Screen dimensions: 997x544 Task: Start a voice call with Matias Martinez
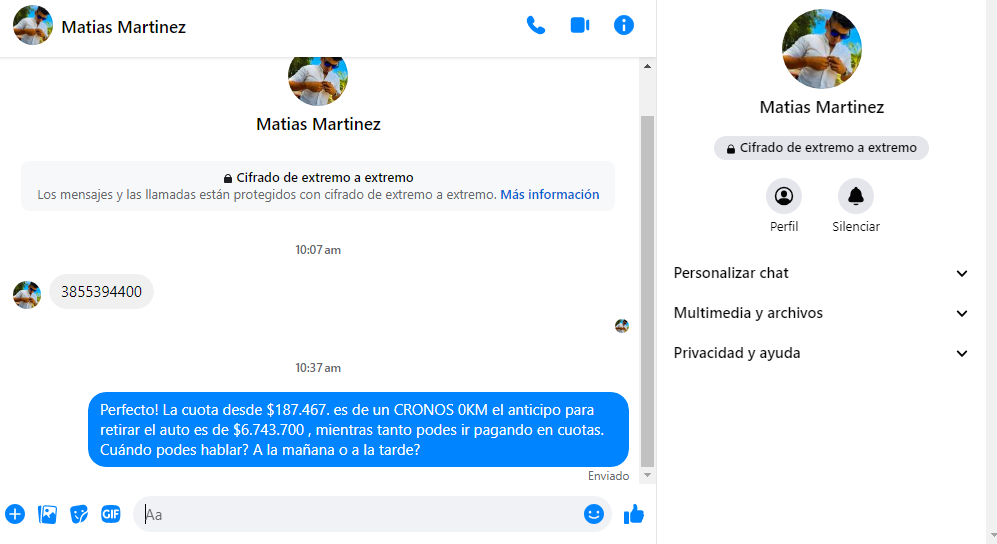pos(536,26)
